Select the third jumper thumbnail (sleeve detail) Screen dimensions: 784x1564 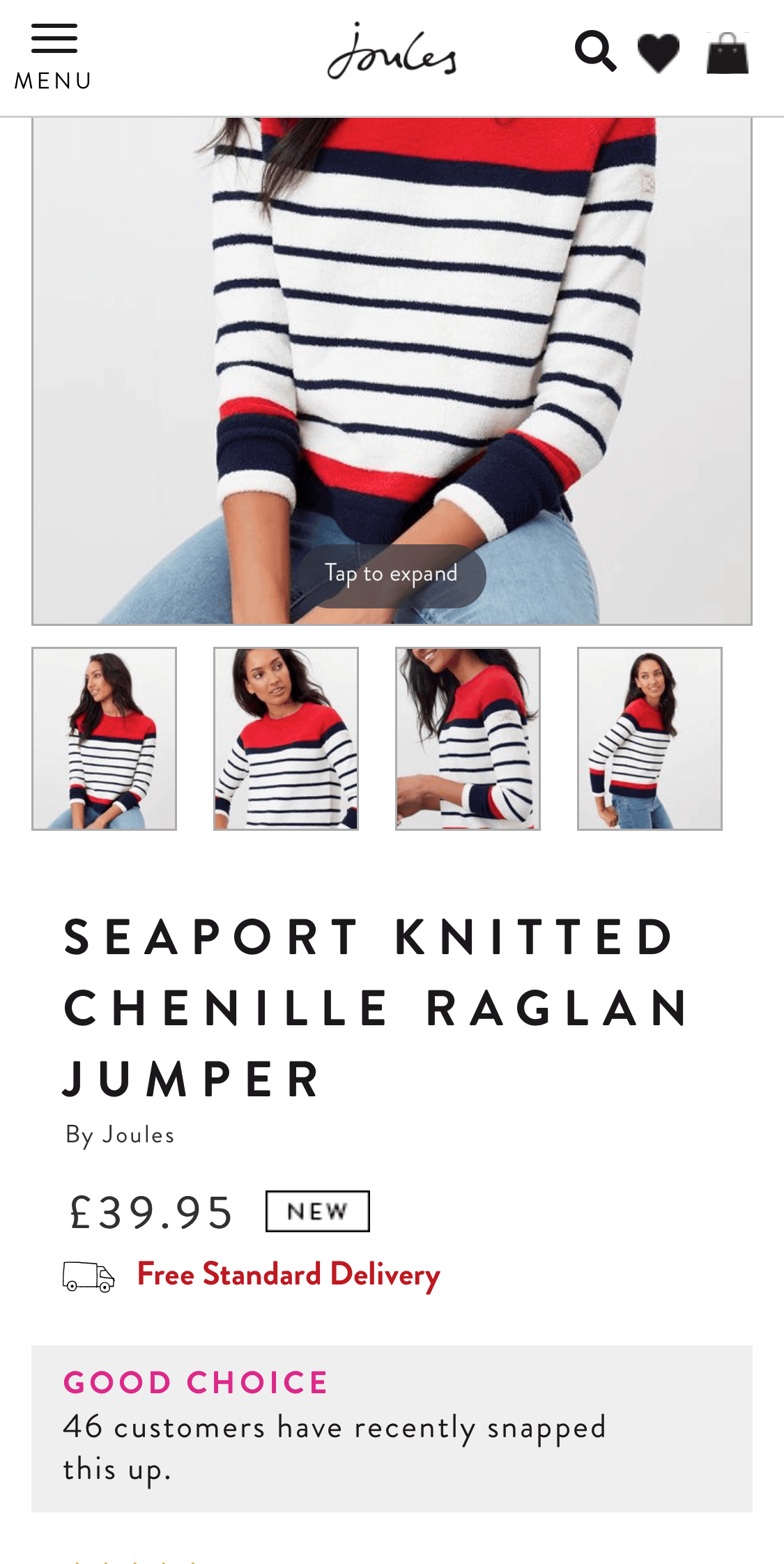pyautogui.click(x=468, y=738)
